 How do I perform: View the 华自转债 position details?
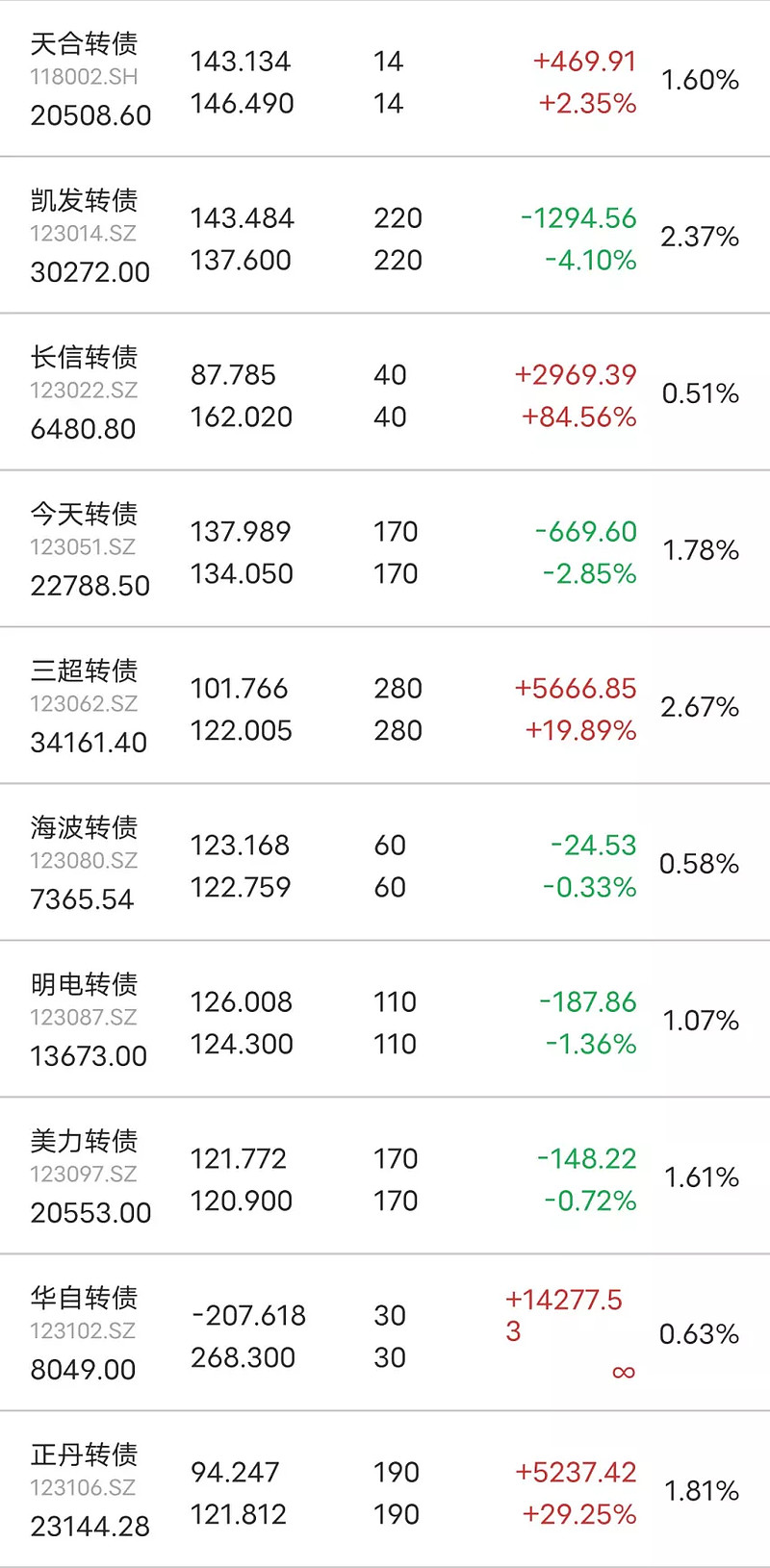385,1332
